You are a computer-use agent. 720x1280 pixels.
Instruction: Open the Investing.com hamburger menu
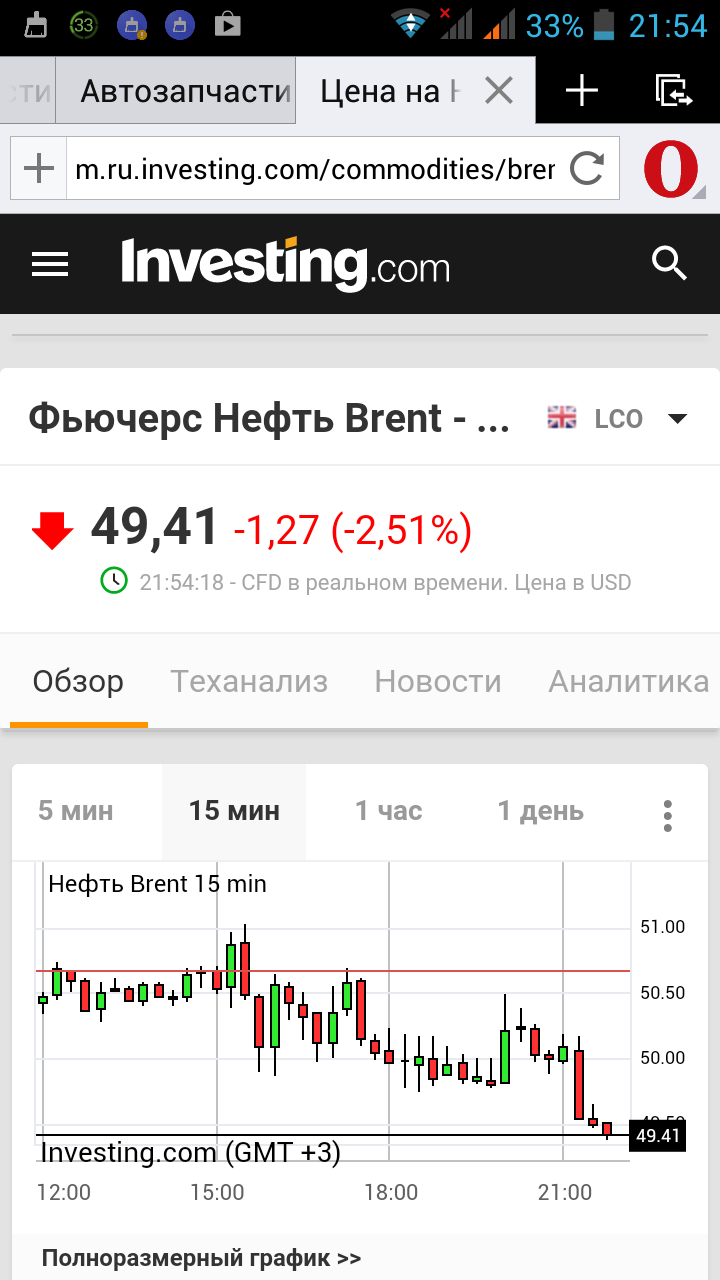tap(50, 265)
